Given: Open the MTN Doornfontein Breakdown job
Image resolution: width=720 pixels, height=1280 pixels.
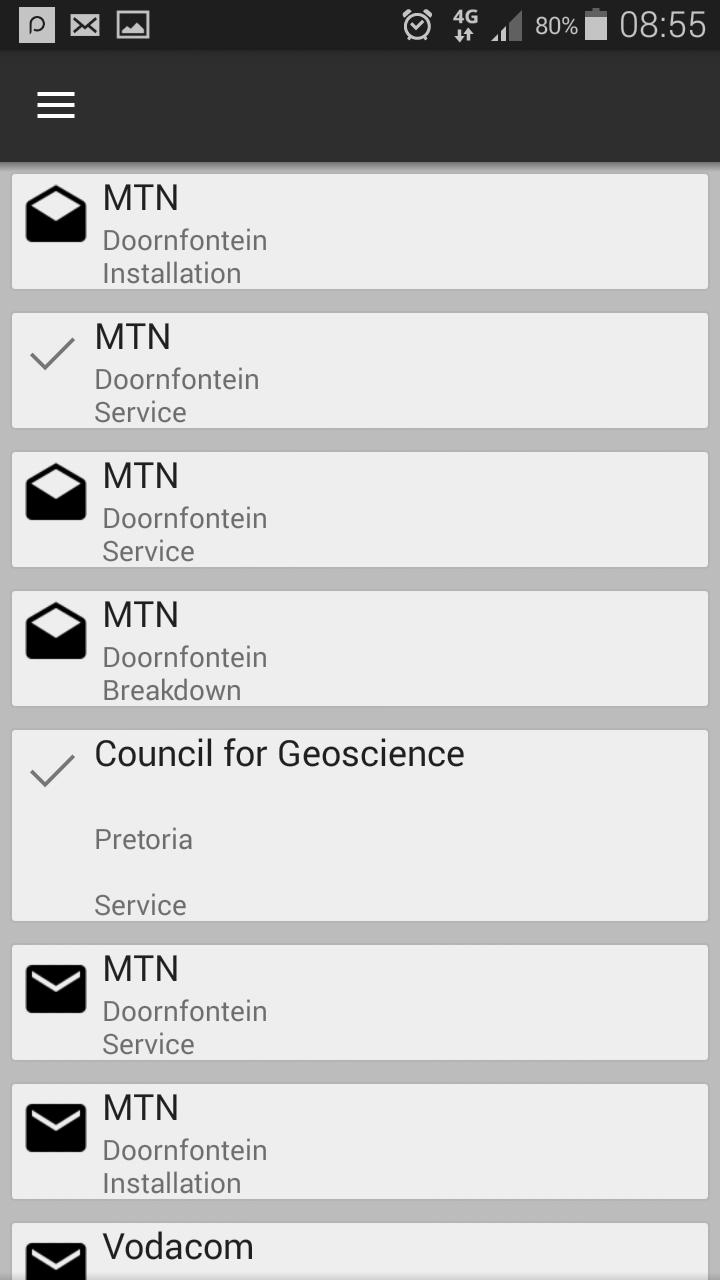Looking at the screenshot, I should 360,649.
